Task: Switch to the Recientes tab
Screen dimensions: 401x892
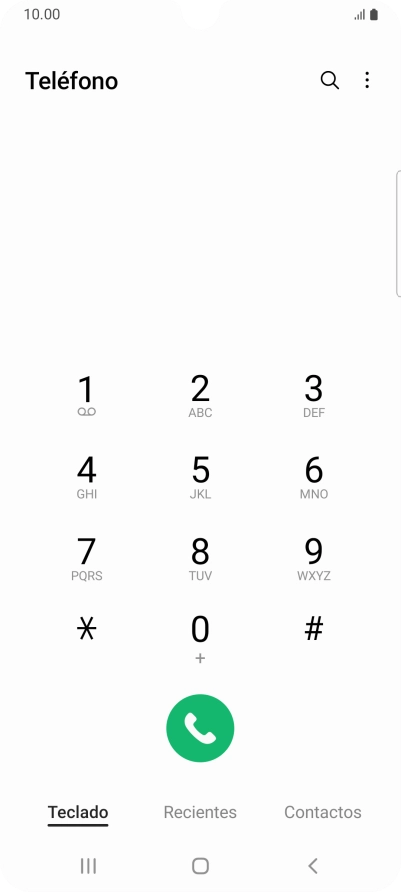Action: (x=200, y=812)
